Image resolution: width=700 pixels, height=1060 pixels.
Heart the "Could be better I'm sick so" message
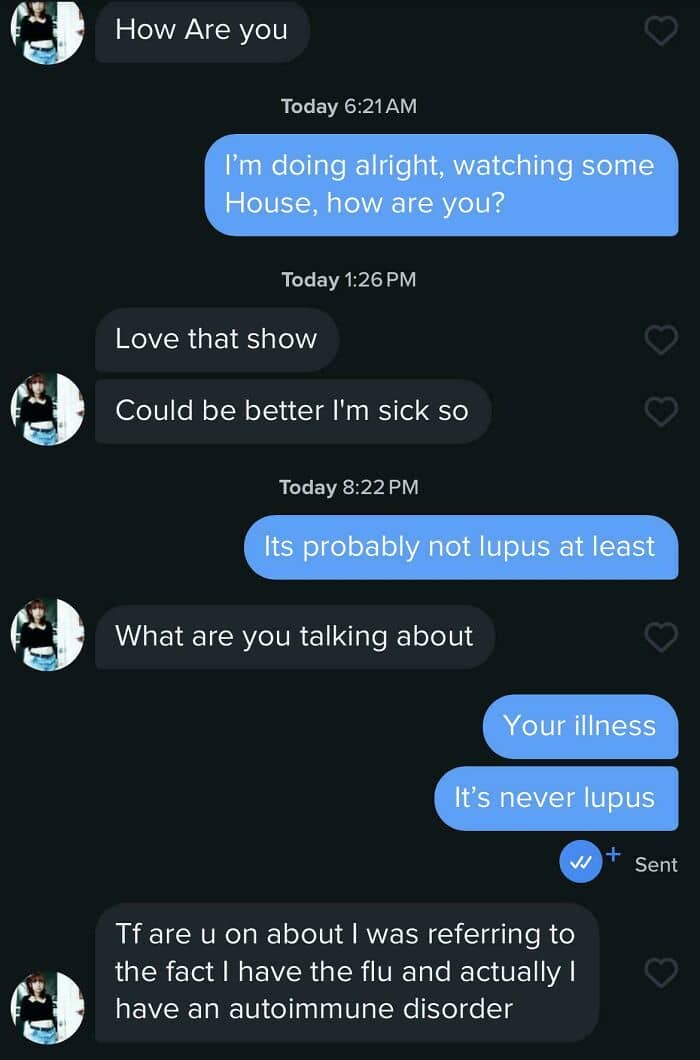(x=660, y=411)
